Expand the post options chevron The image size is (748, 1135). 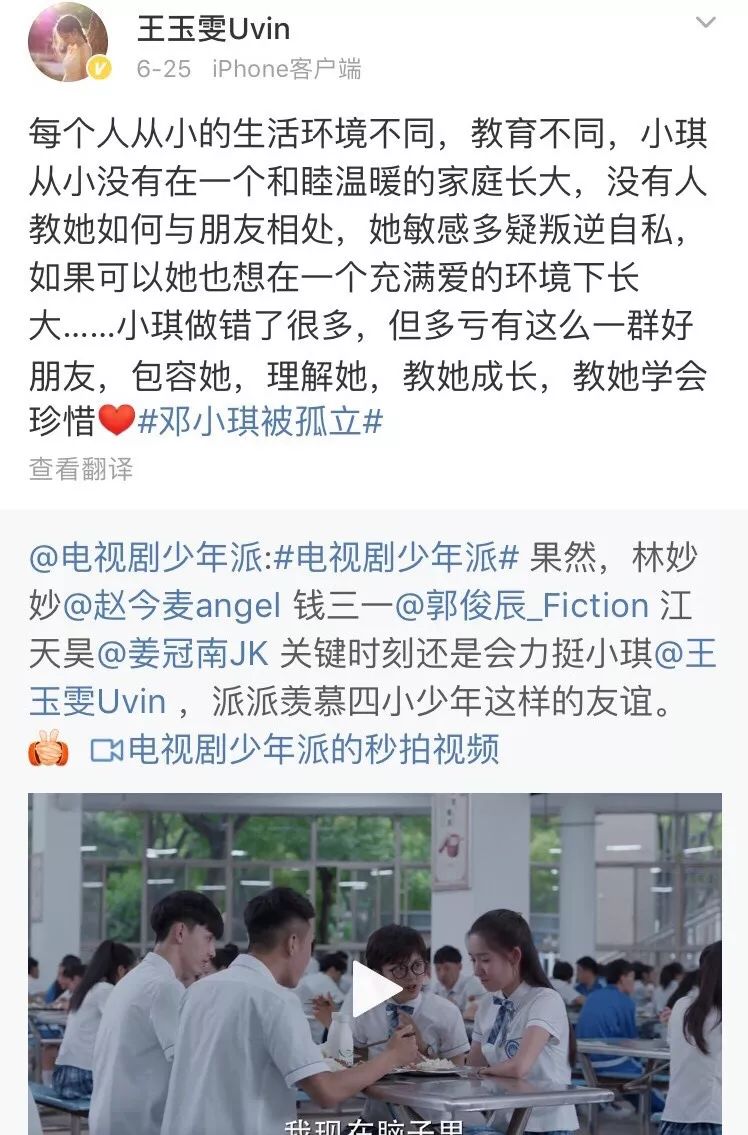(705, 22)
